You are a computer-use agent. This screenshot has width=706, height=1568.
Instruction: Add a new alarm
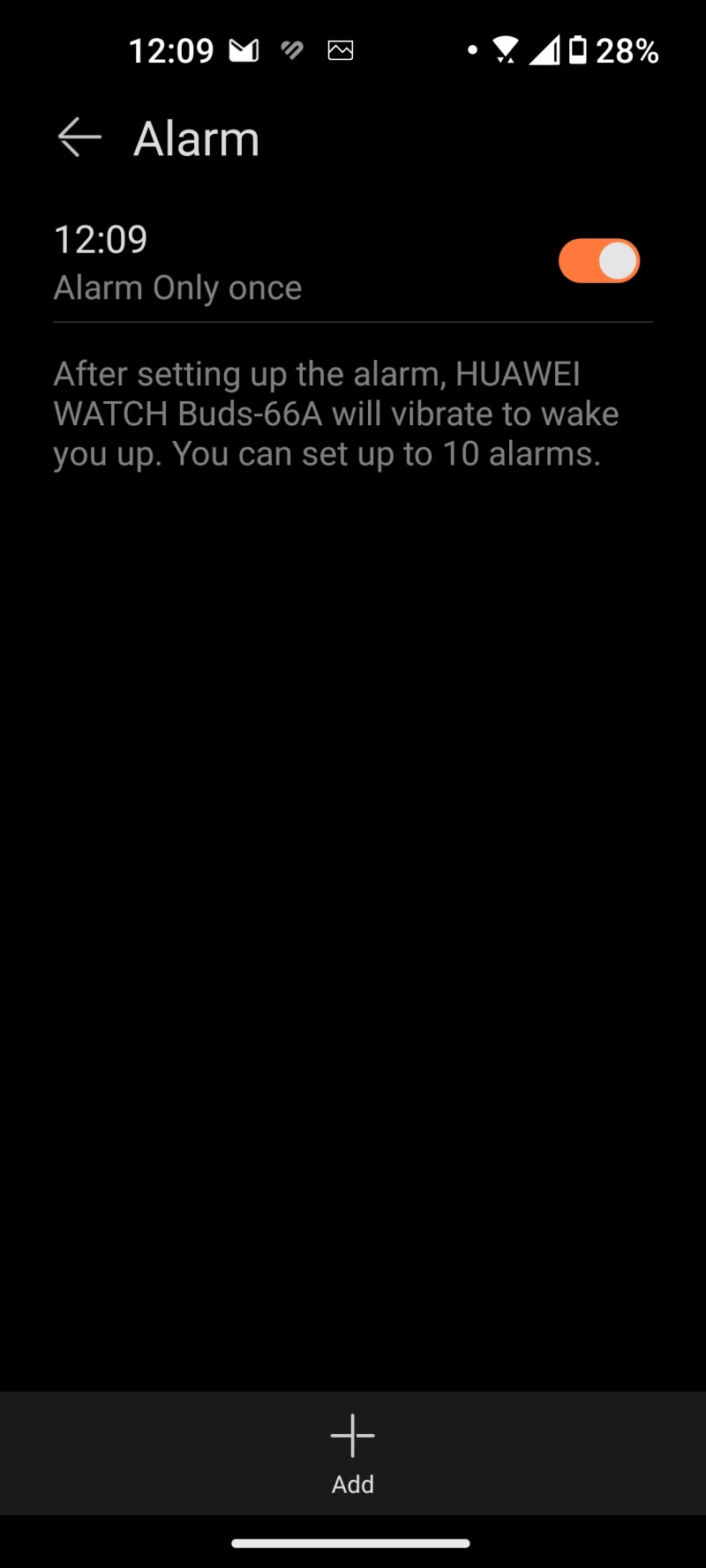pyautogui.click(x=353, y=1455)
